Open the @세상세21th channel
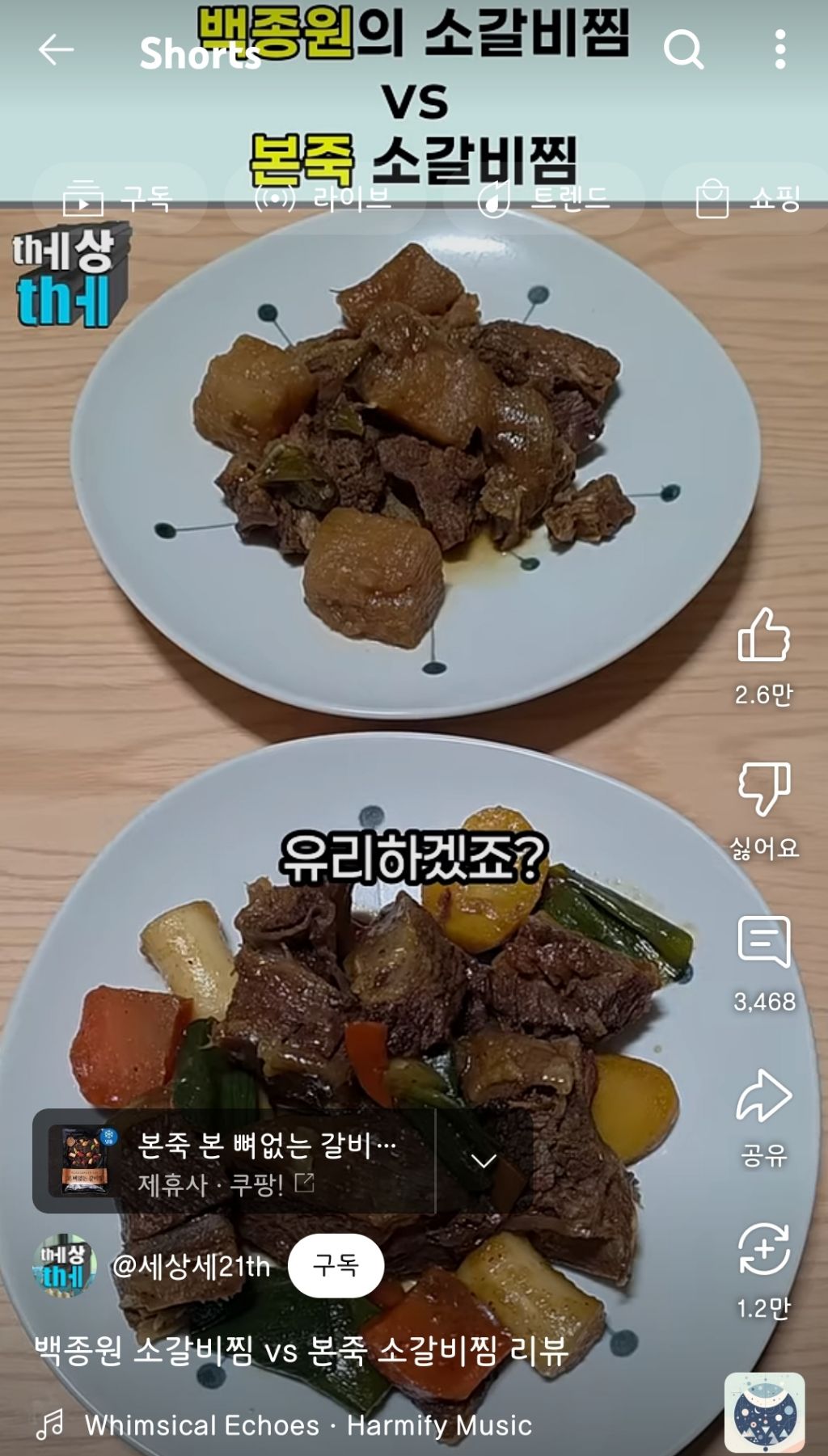Screen dimensions: 828x1456 (191, 1266)
